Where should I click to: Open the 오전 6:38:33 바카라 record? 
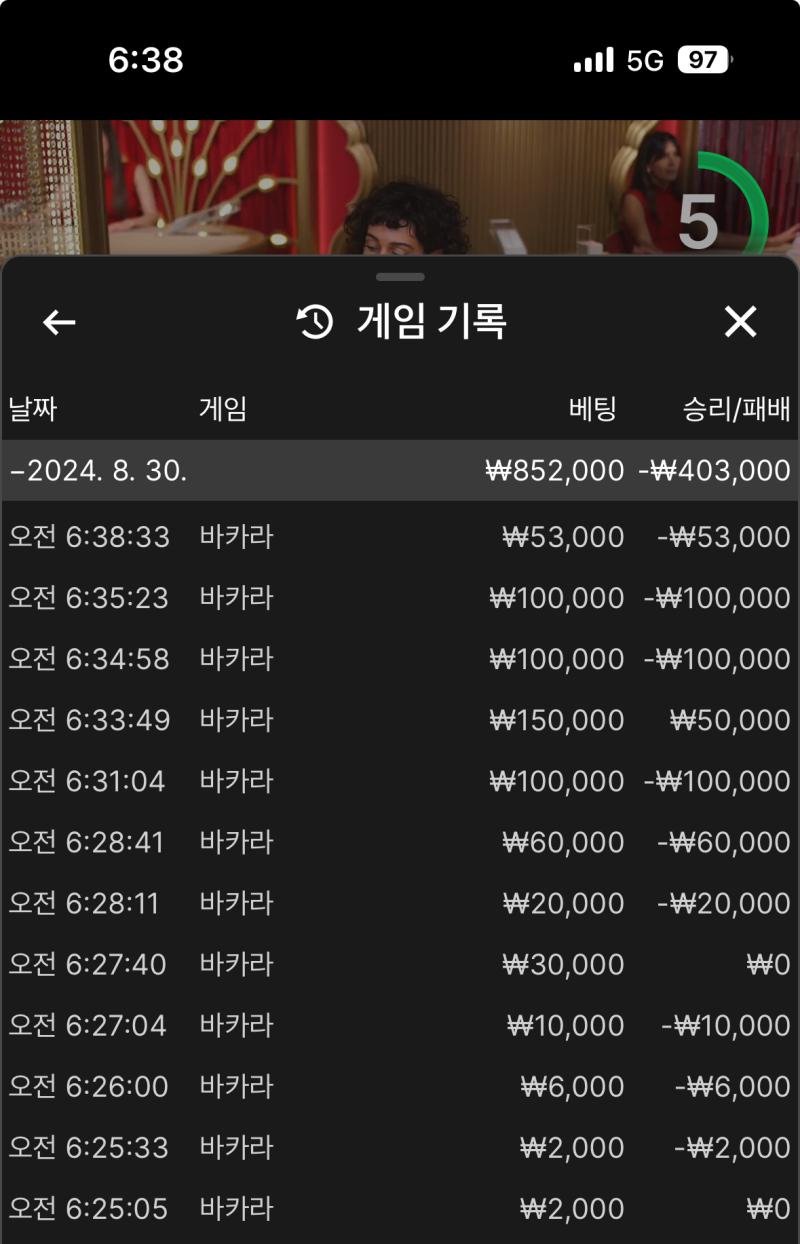[x=400, y=537]
